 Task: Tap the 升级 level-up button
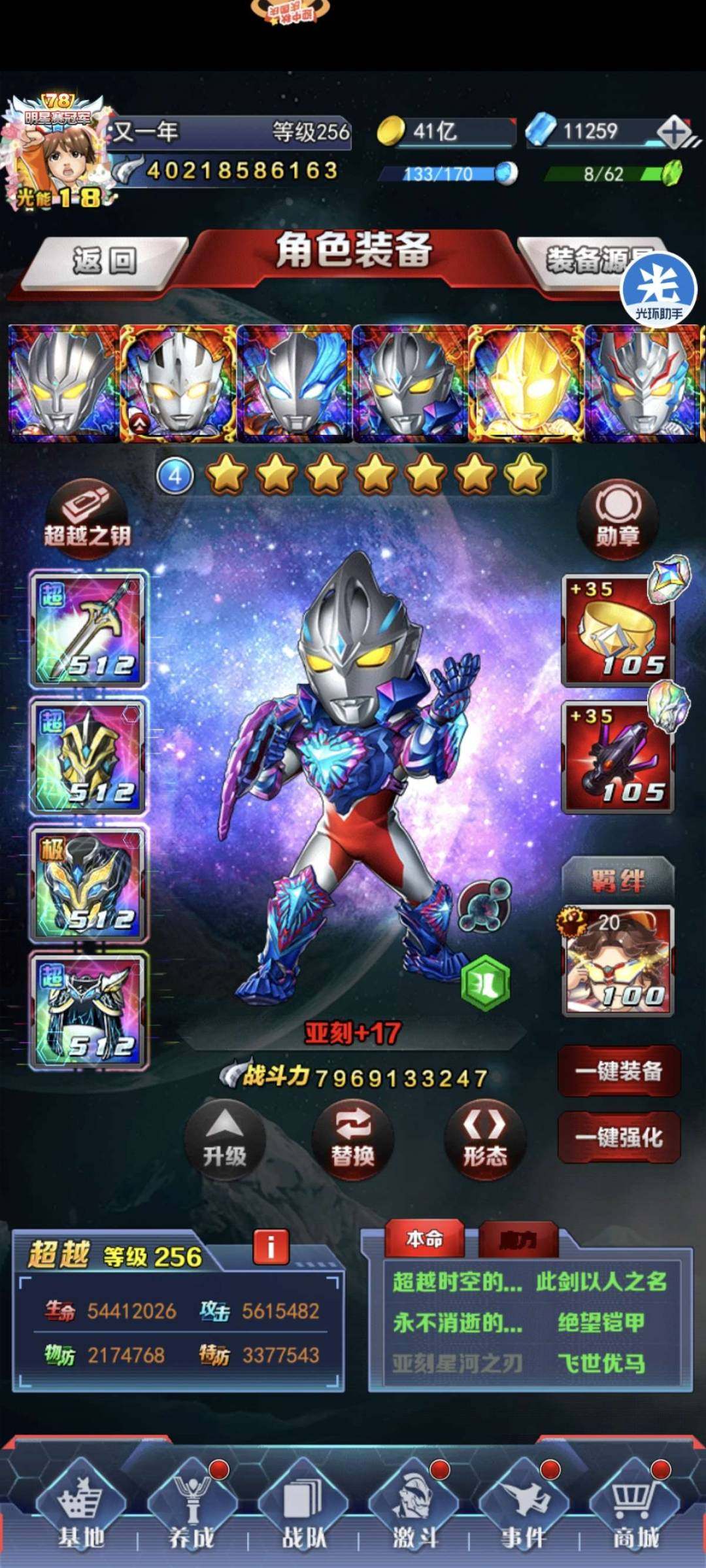tap(225, 1140)
